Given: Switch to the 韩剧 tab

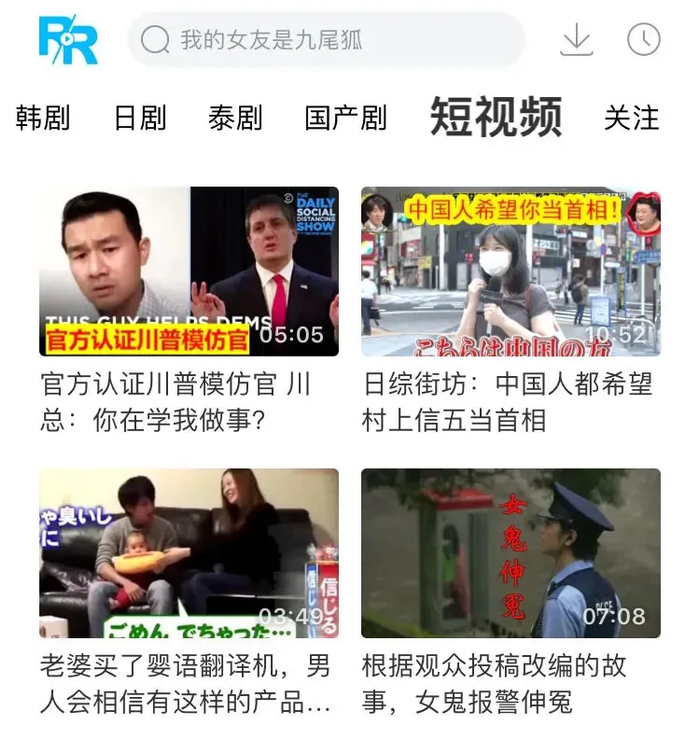Looking at the screenshot, I should [43, 117].
